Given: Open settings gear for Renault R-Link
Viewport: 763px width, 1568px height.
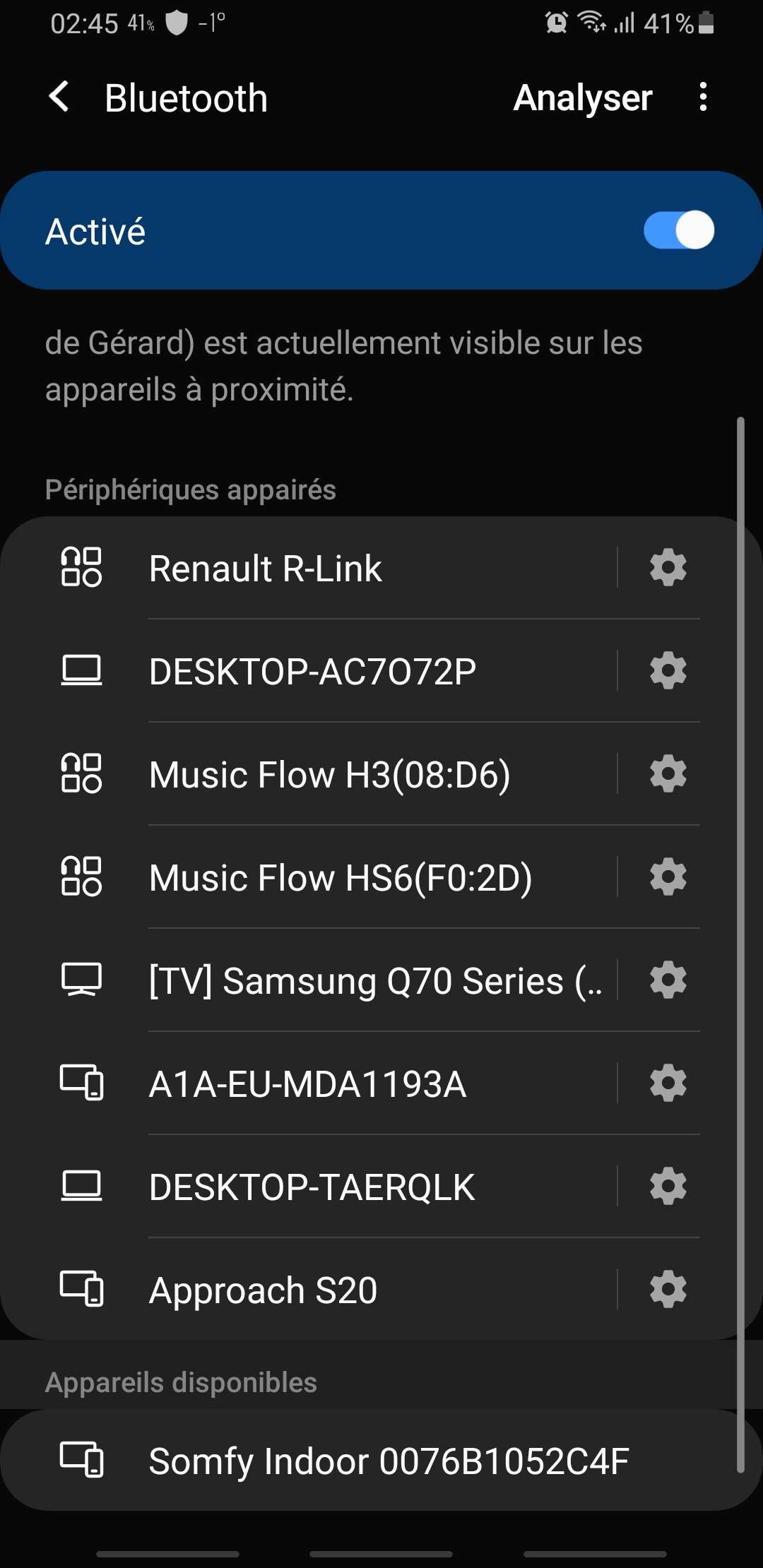Looking at the screenshot, I should (x=668, y=567).
